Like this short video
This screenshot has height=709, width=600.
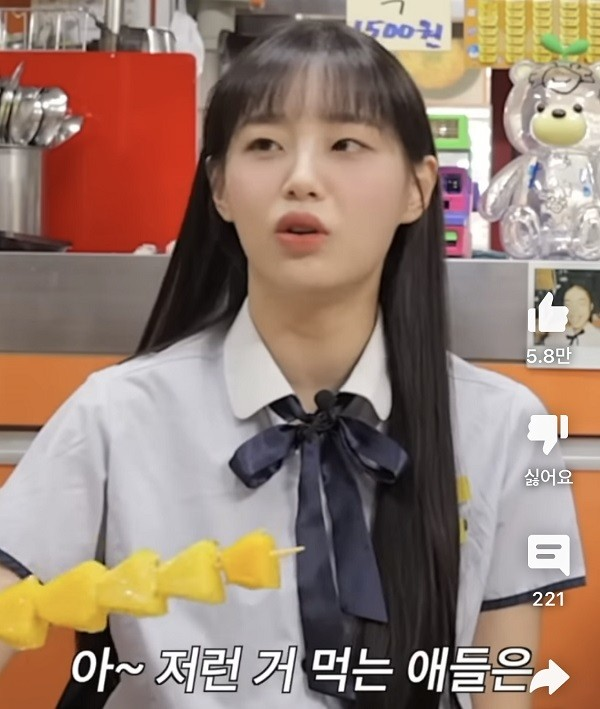point(547,314)
